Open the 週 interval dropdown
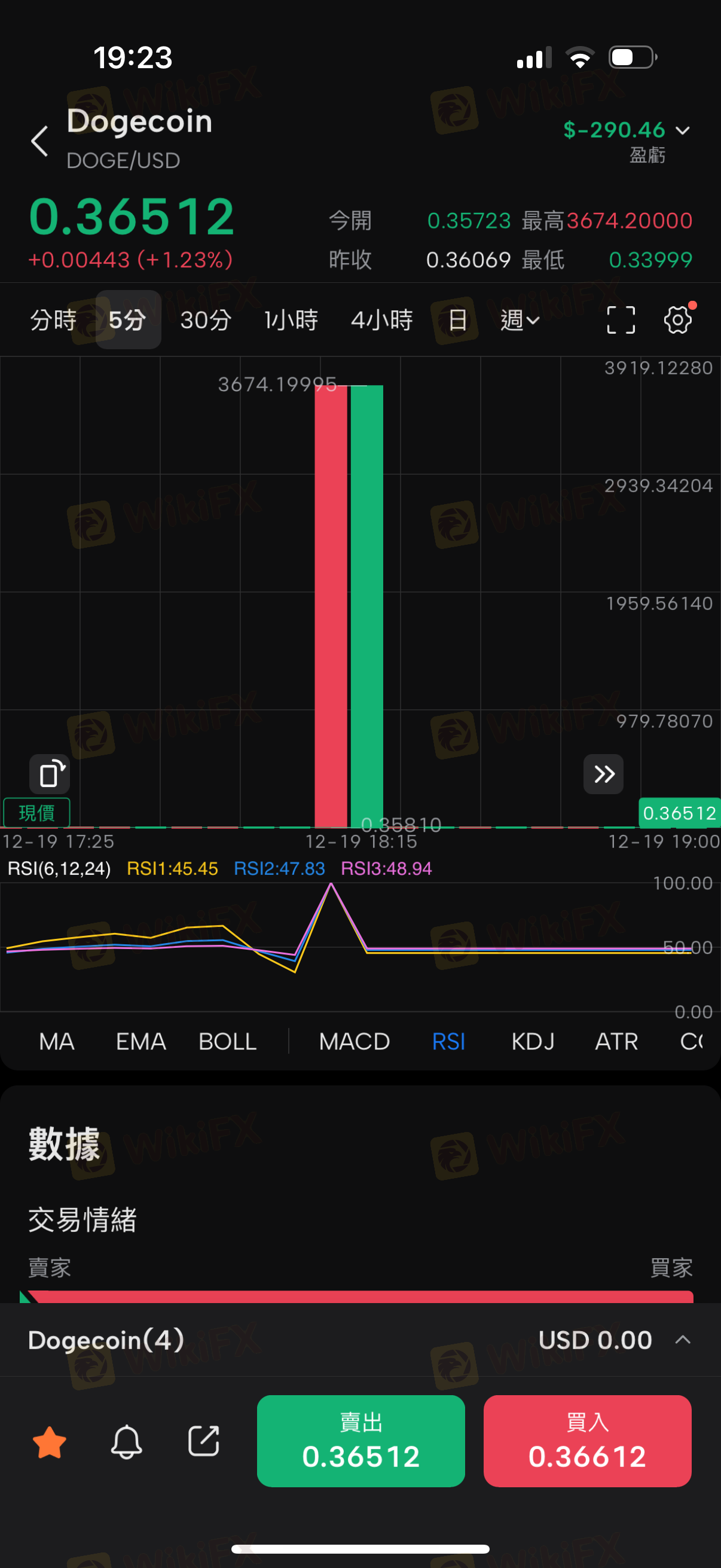 (520, 319)
